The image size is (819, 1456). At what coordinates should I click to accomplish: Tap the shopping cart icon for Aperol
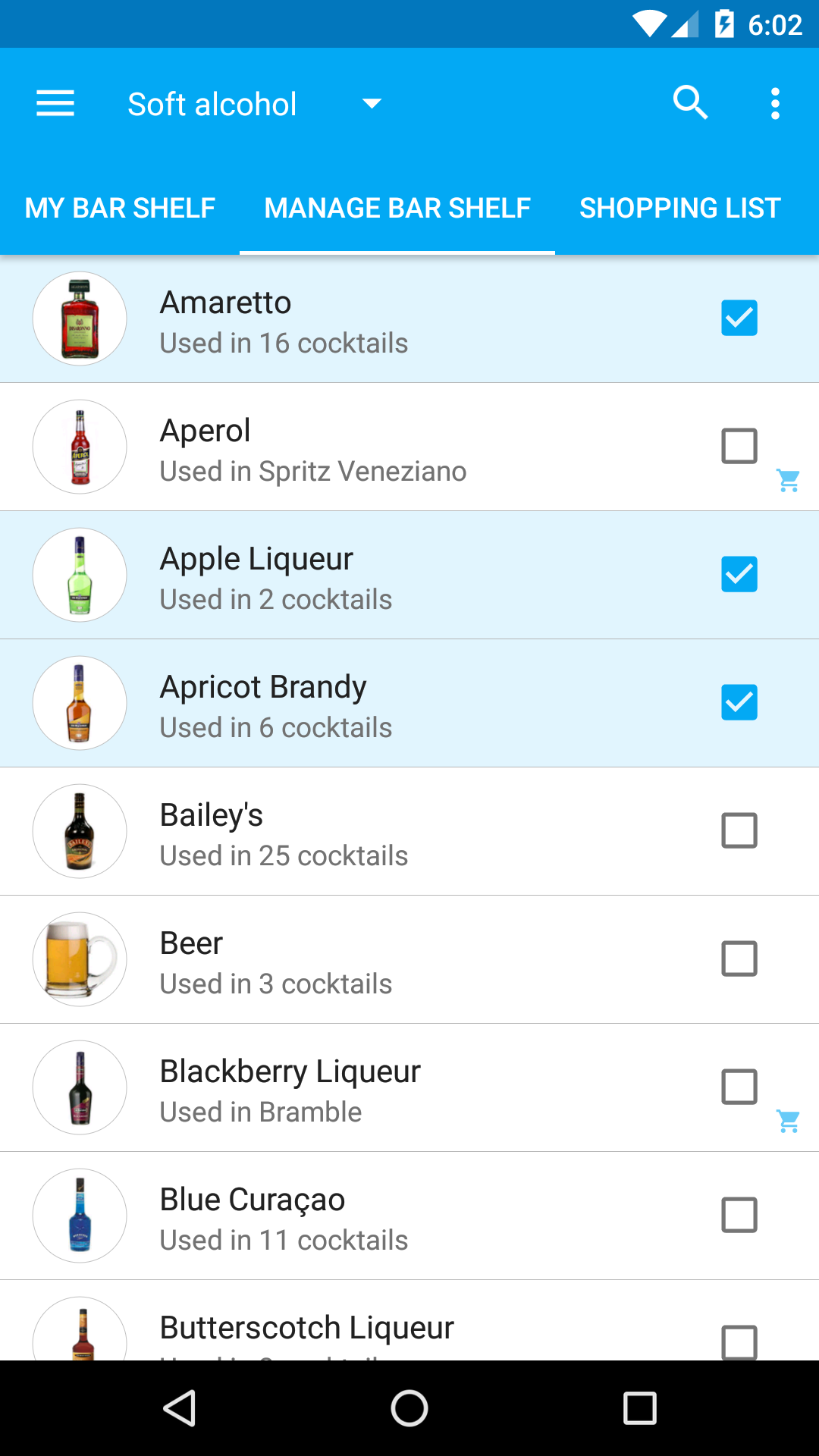point(788,480)
